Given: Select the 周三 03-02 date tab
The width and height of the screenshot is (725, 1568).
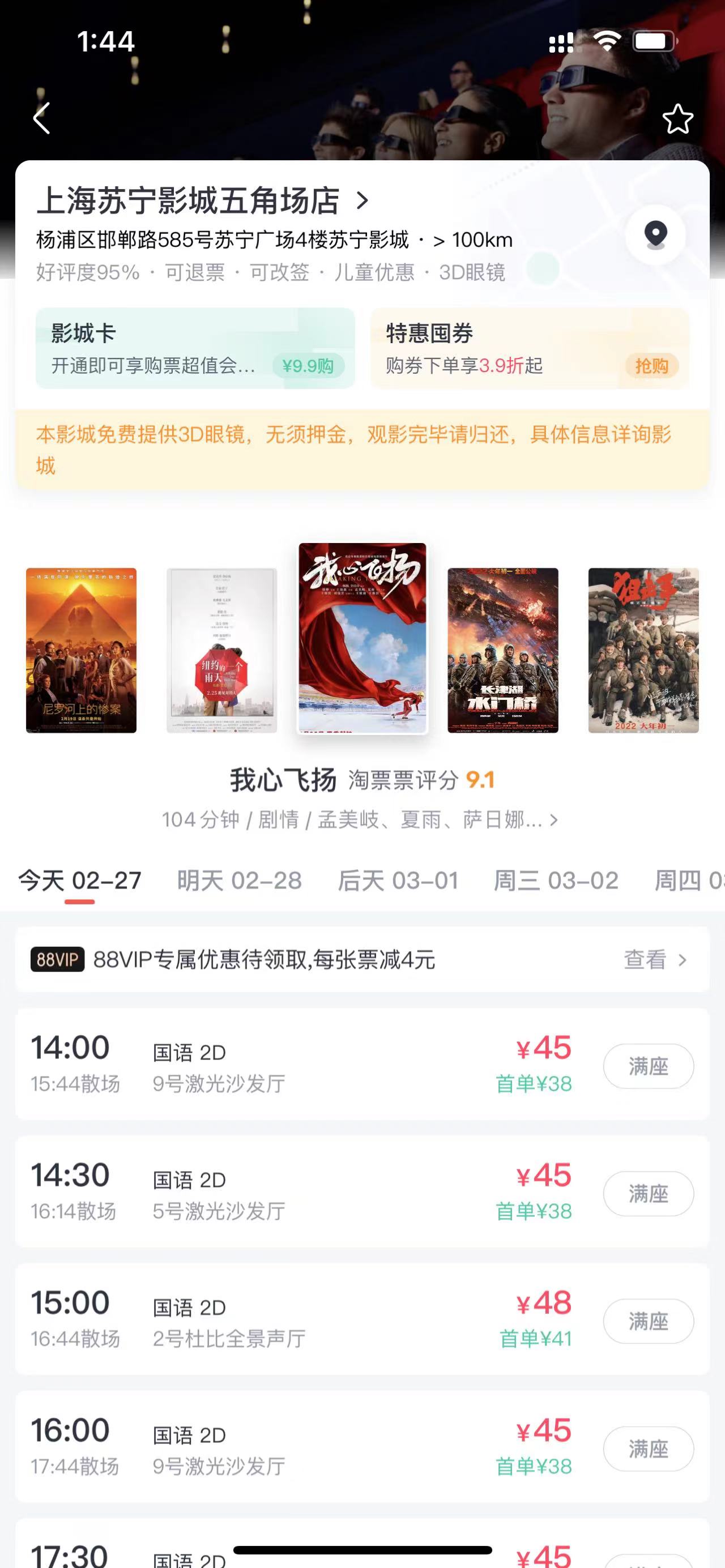Looking at the screenshot, I should [555, 881].
